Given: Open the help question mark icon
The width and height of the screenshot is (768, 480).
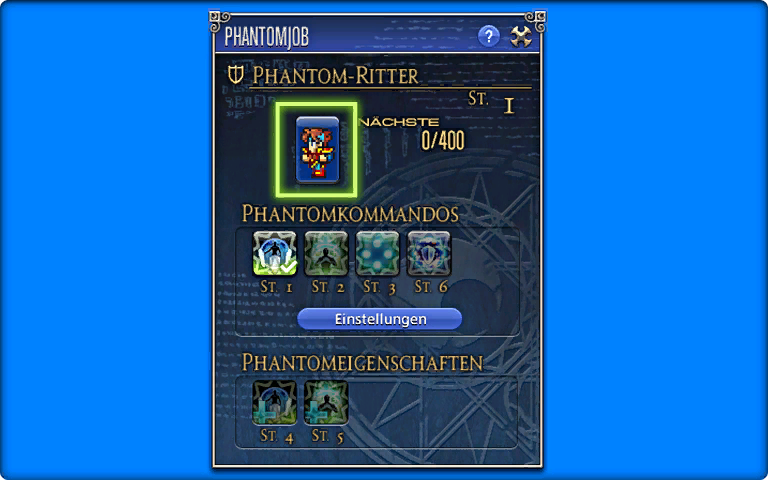Looking at the screenshot, I should point(488,37).
